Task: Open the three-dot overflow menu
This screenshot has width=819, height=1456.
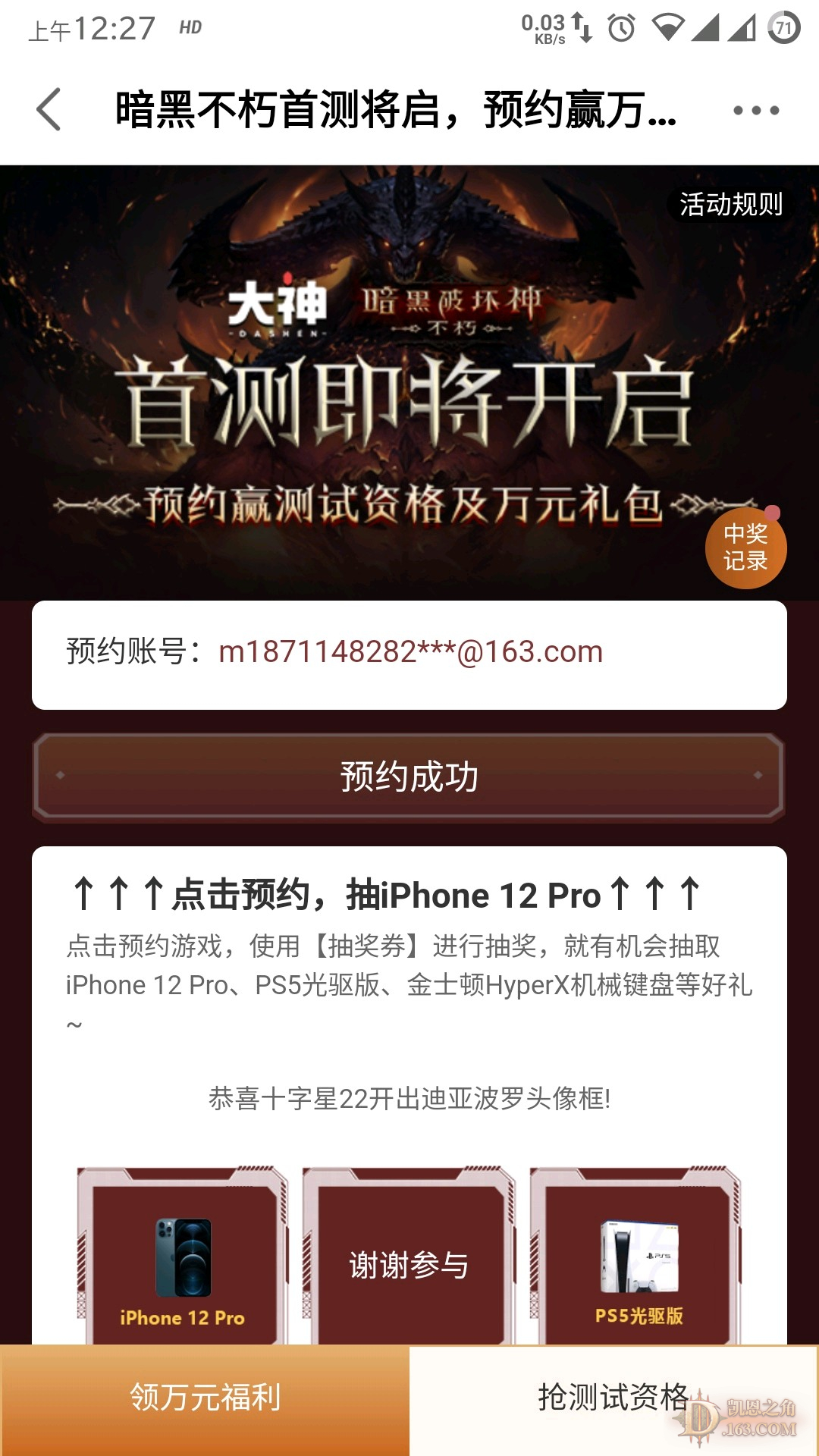Action: click(756, 111)
